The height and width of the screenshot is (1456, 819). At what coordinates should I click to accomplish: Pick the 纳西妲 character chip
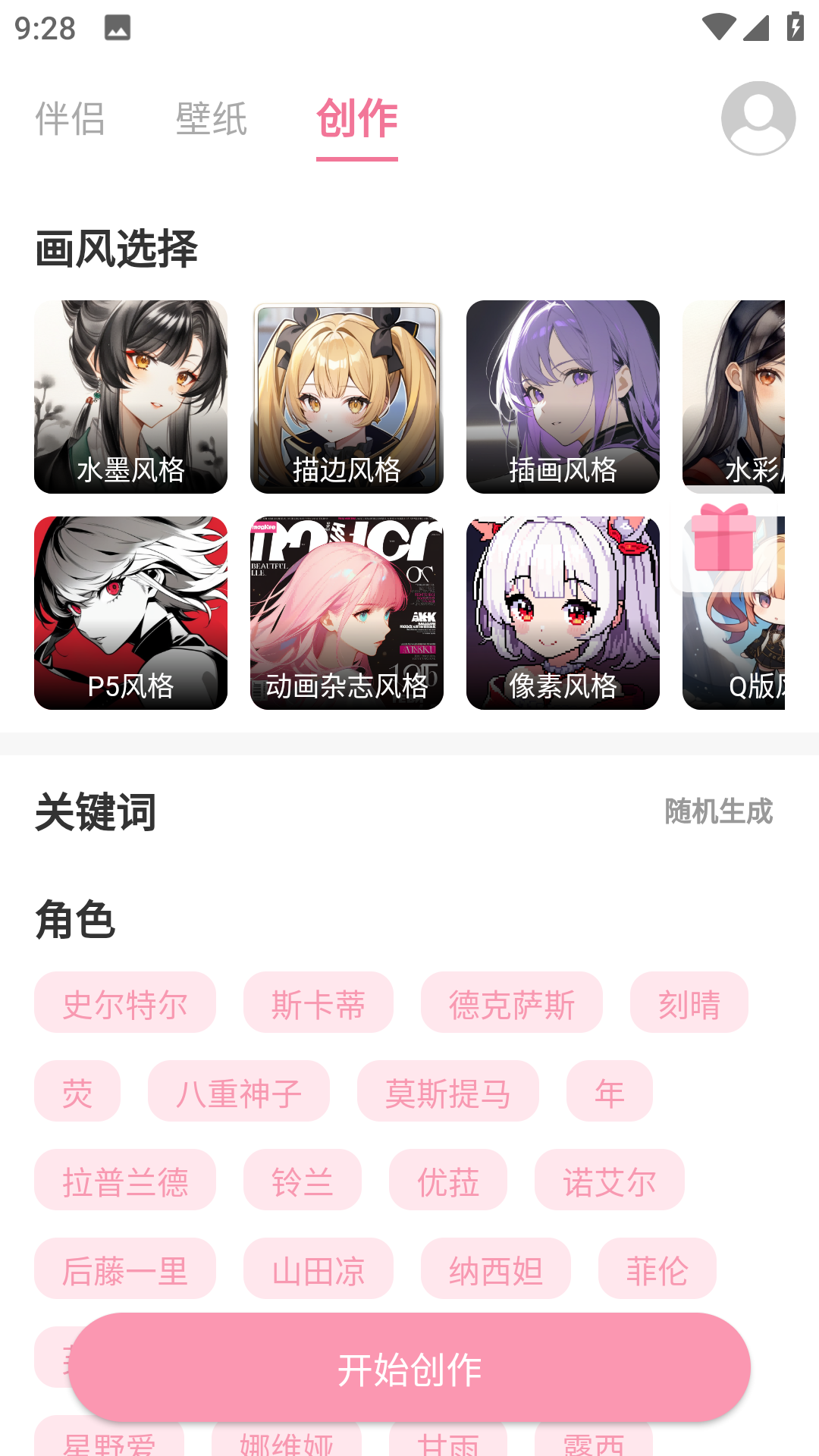496,1269
